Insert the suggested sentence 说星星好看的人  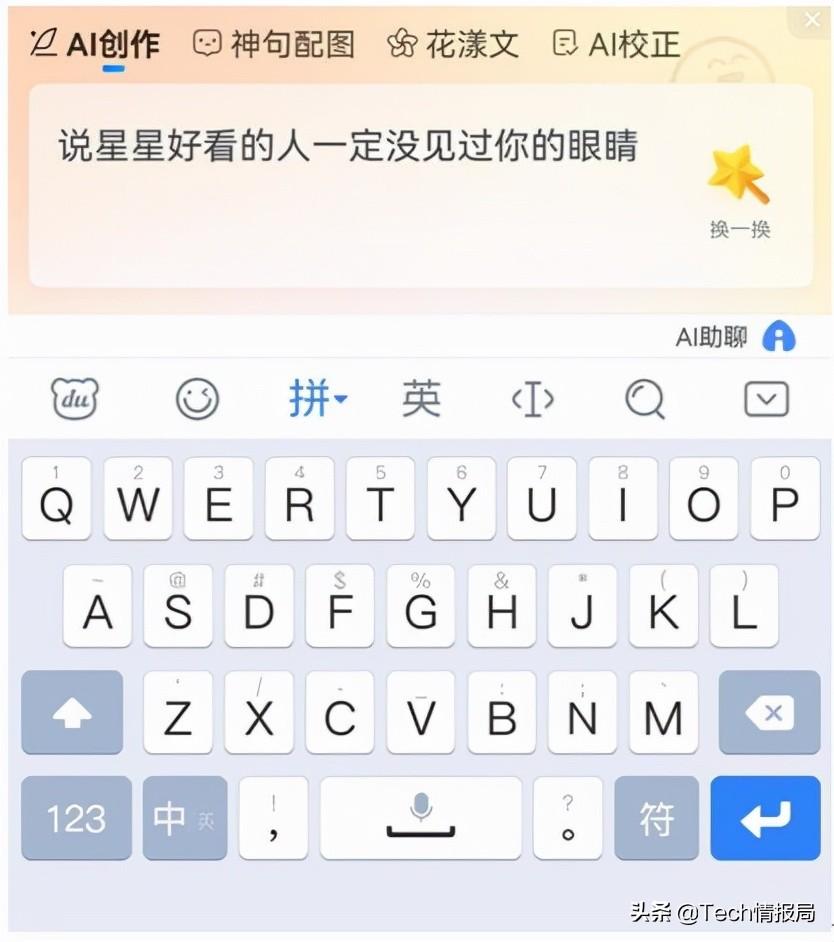click(347, 148)
